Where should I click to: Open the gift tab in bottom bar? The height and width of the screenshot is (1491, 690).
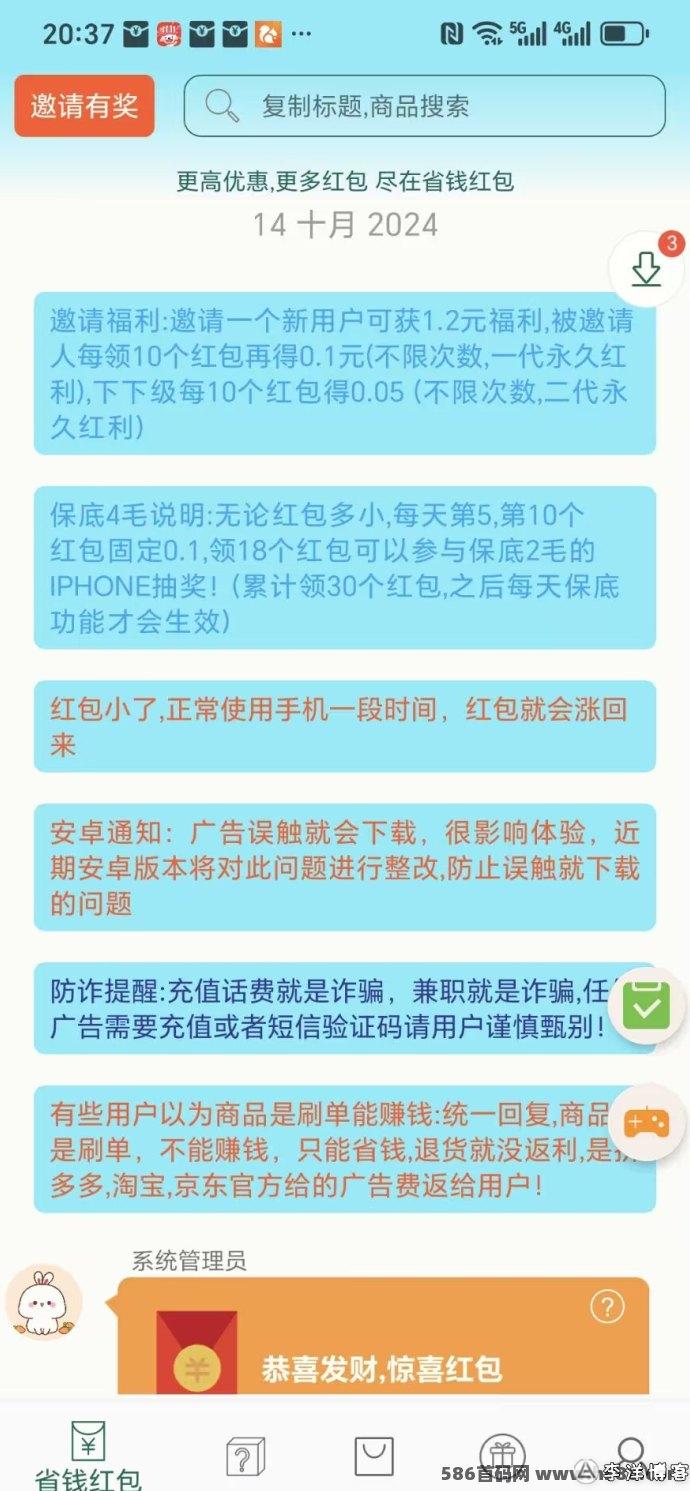pyautogui.click(x=502, y=1456)
